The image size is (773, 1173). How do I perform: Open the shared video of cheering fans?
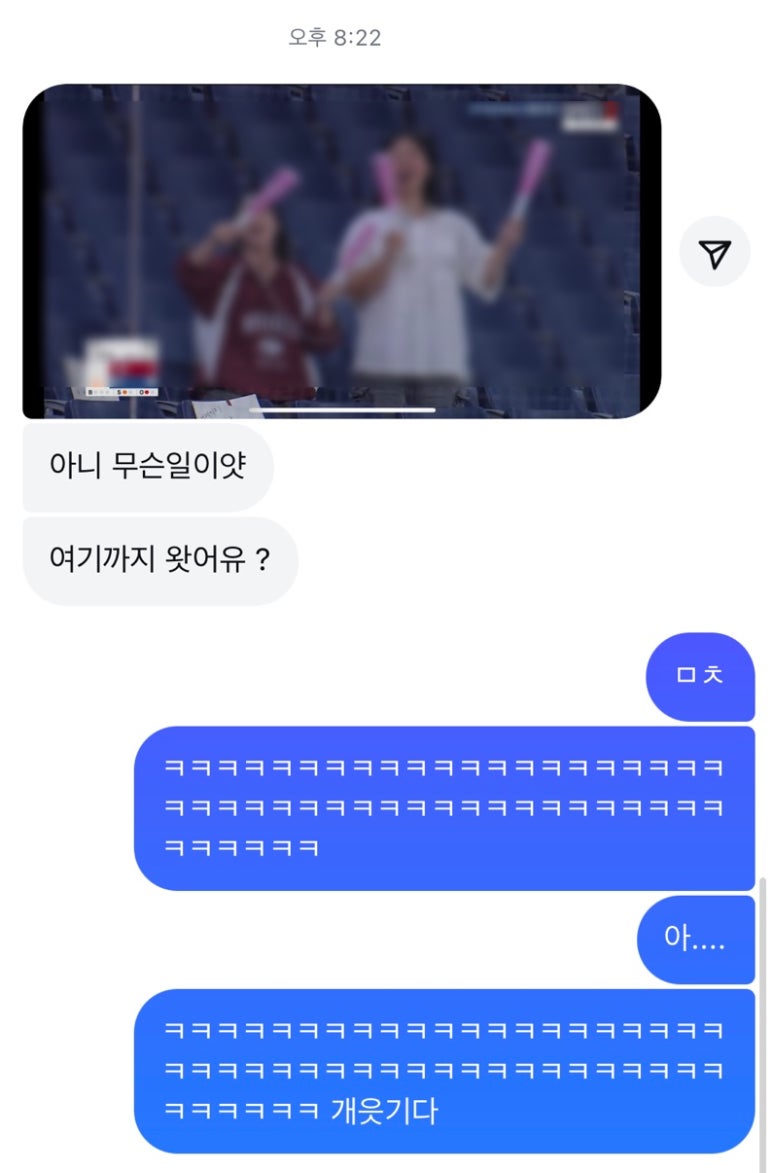coord(341,251)
